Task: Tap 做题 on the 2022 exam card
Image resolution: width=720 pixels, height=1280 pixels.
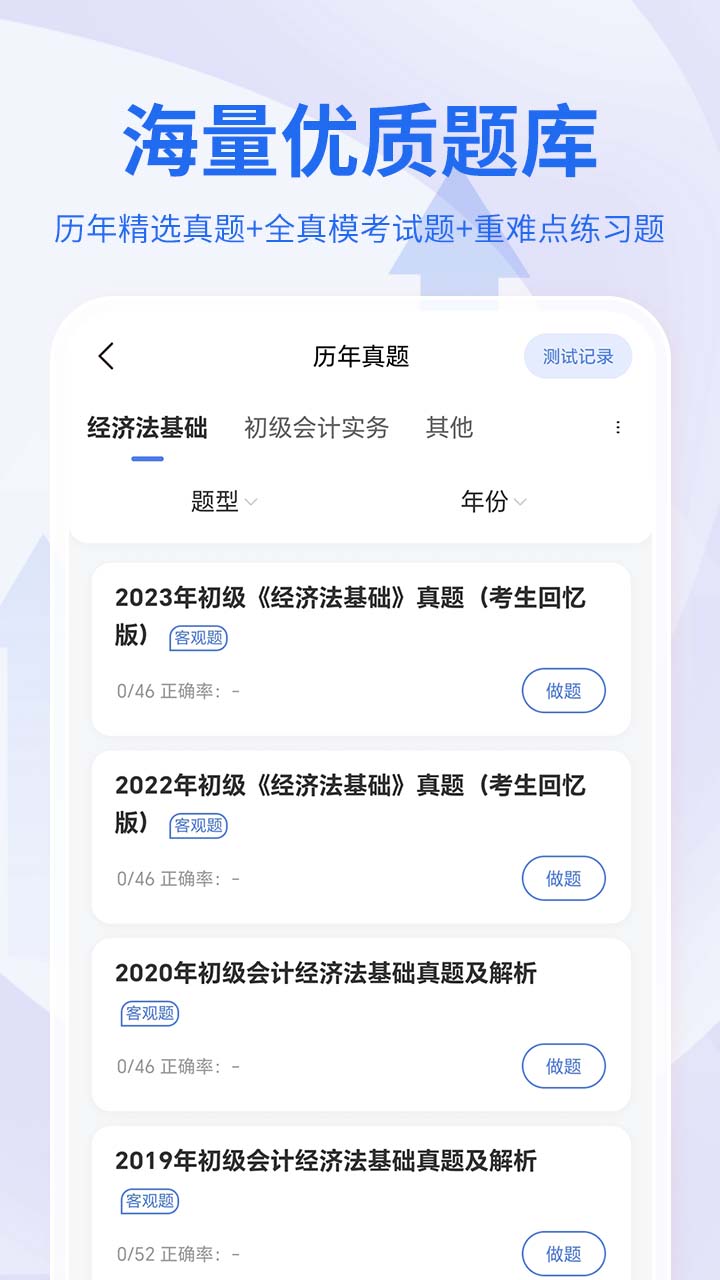Action: coord(564,878)
